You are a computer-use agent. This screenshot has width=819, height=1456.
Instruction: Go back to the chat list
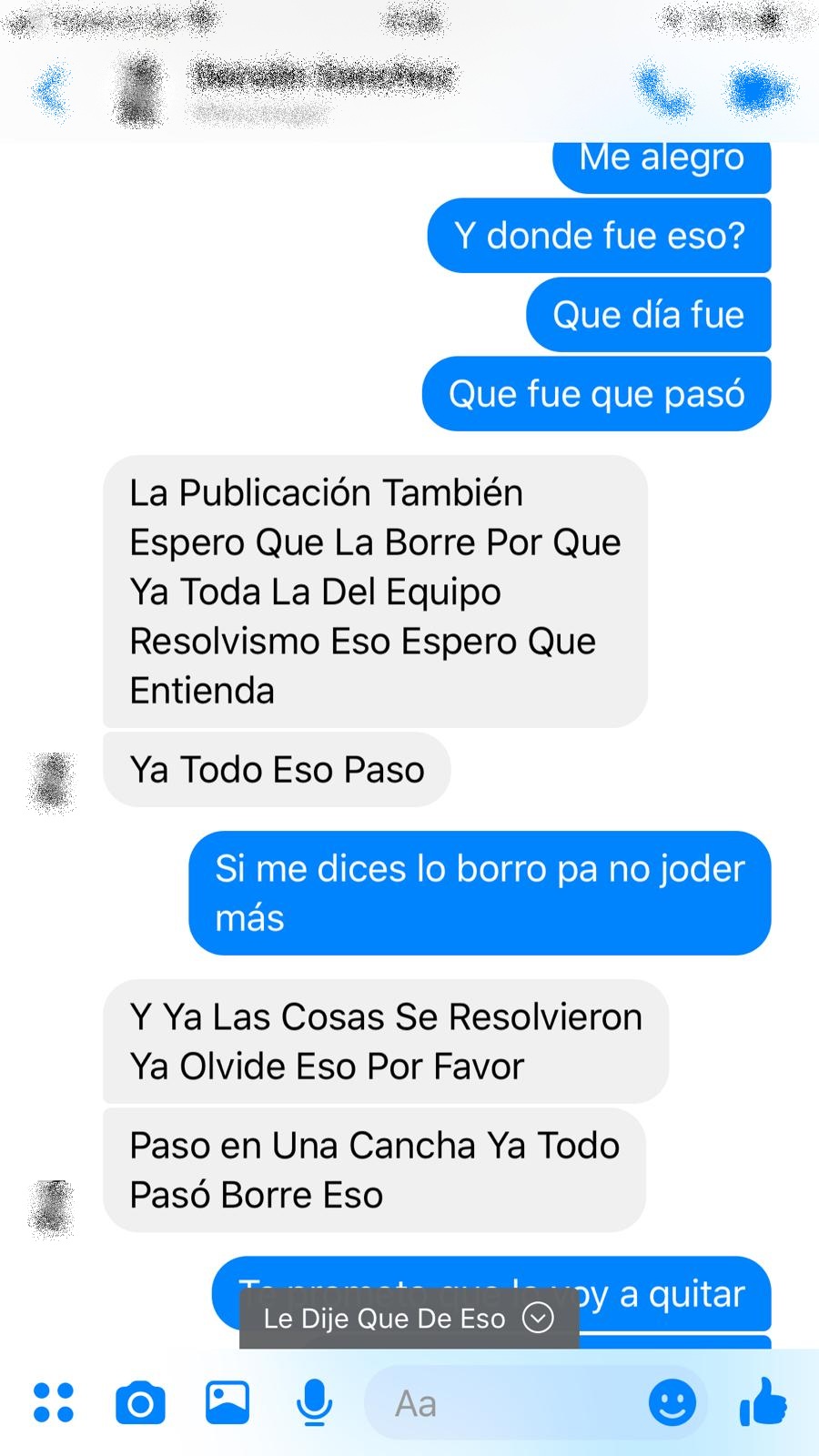point(50,91)
